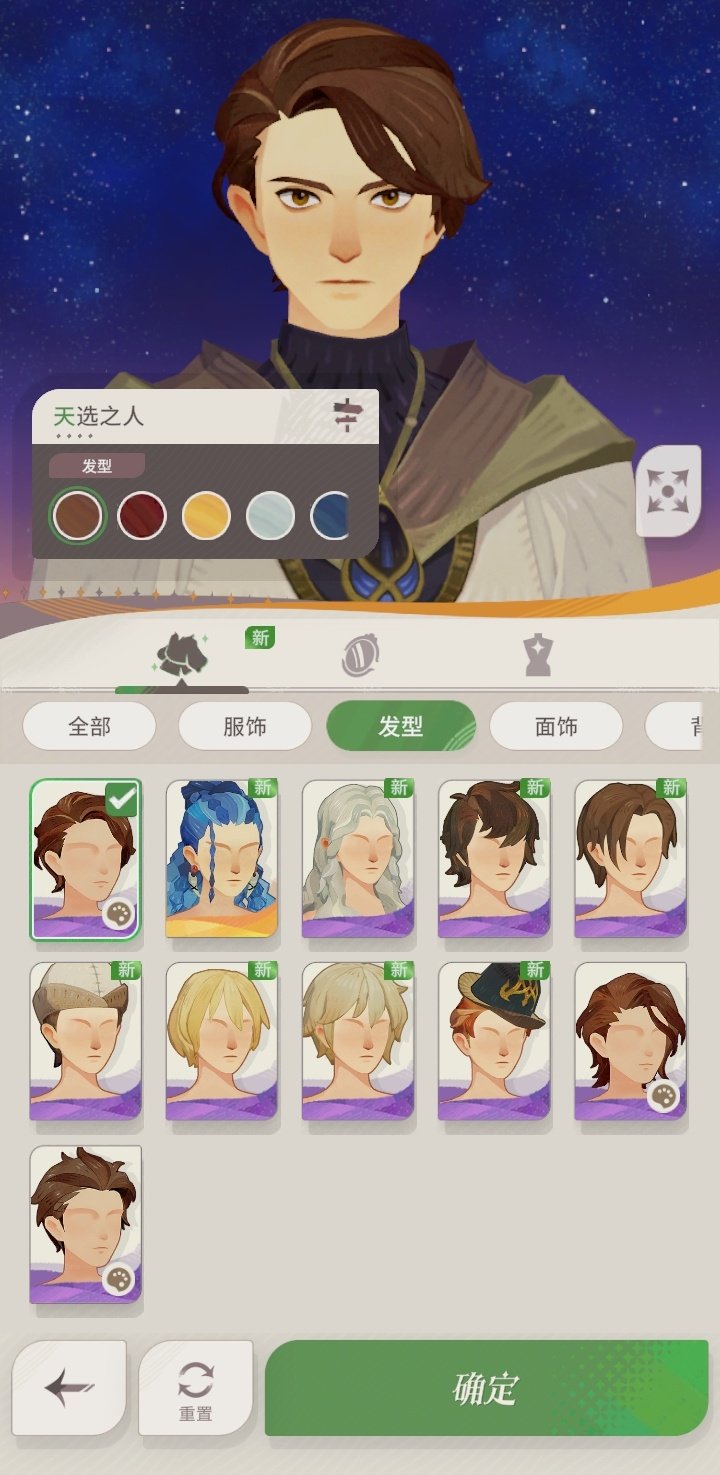This screenshot has width=720, height=1475.
Task: Pick the dark red hair color swatch
Action: 142,512
